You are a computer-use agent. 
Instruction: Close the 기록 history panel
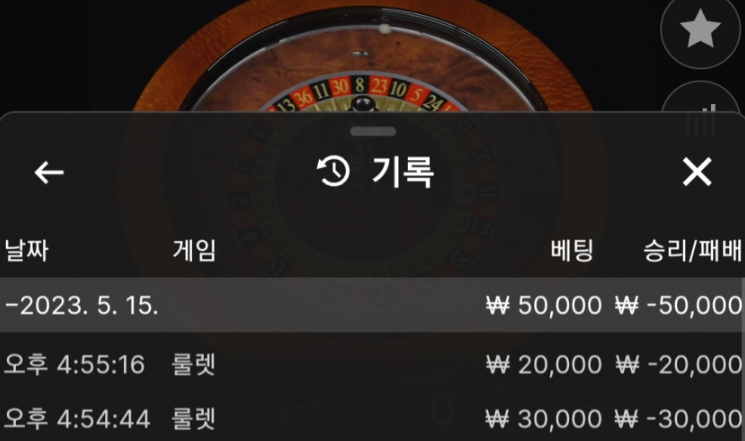(696, 173)
